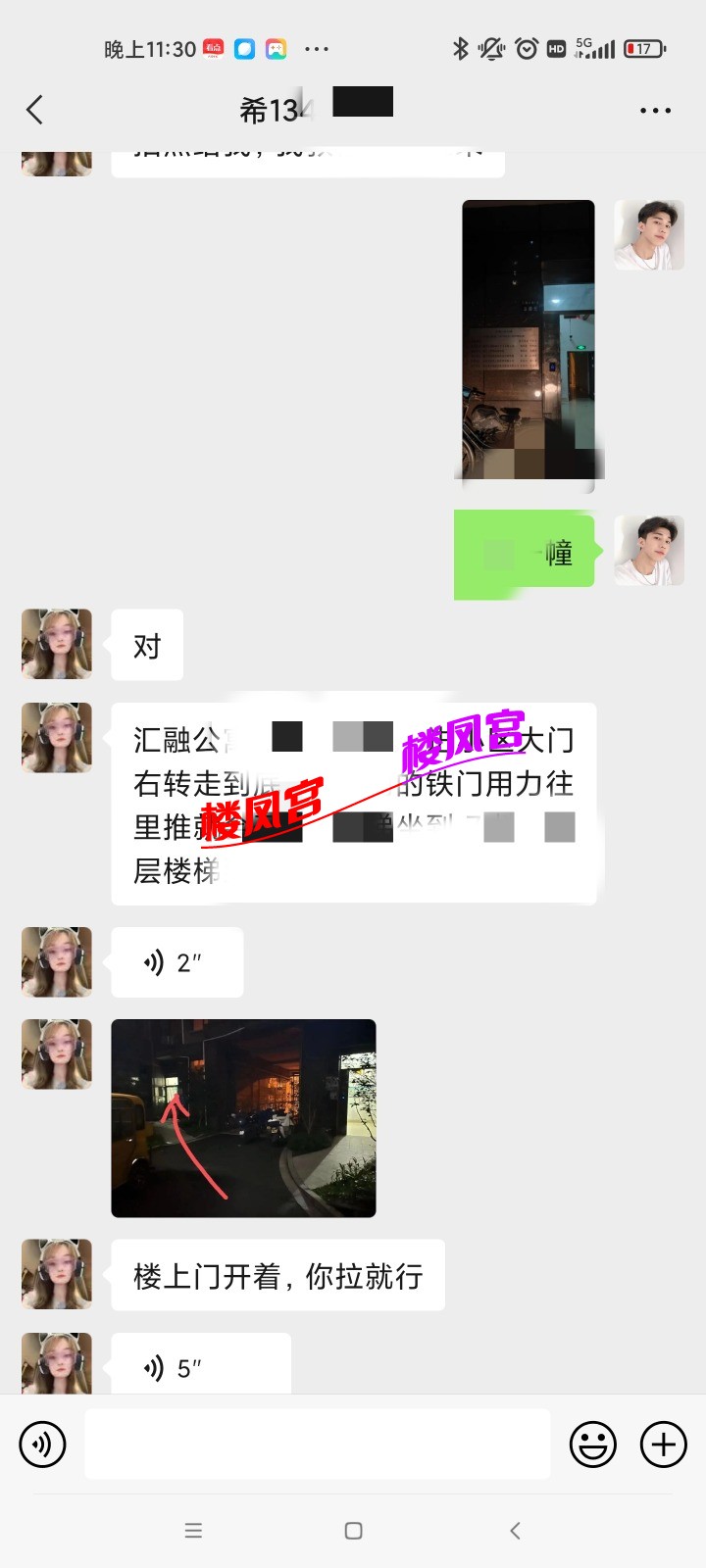706x1568 pixels.
Task: Open the emoji picker
Action: (x=593, y=1445)
